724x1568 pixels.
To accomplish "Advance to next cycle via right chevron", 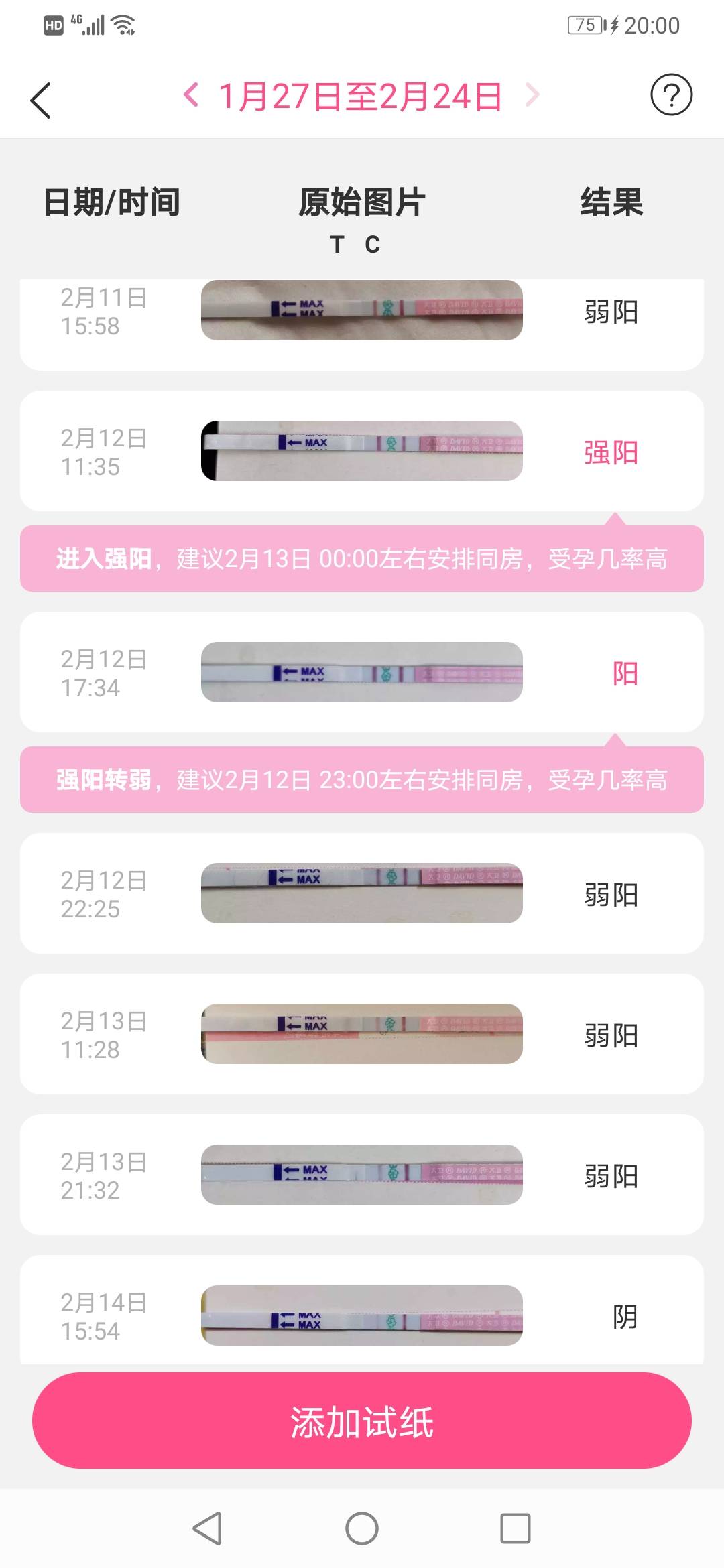I will (x=532, y=95).
